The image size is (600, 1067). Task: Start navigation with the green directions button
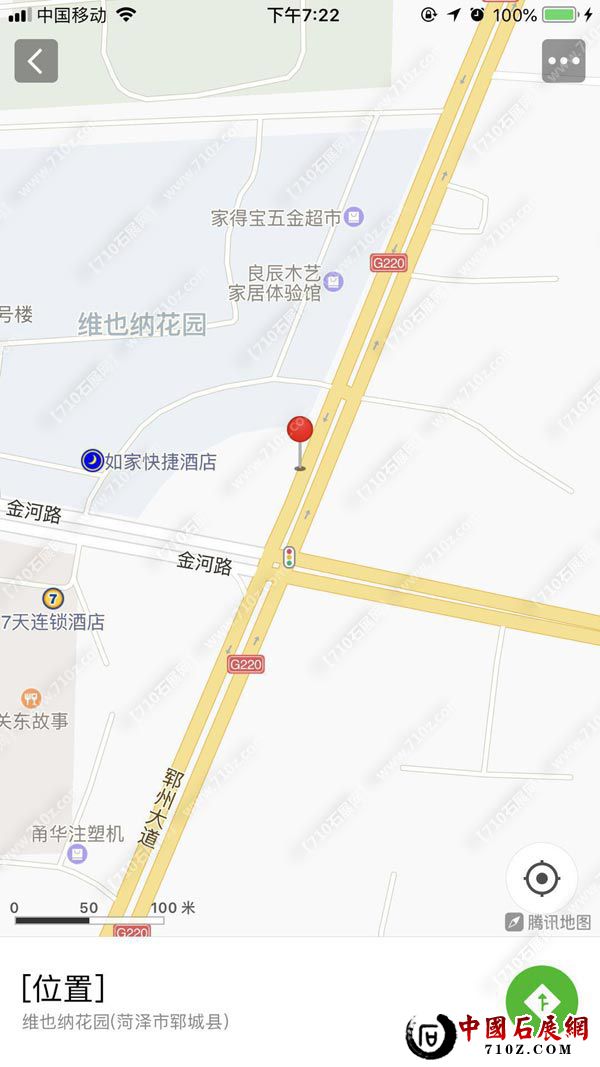coord(542,999)
